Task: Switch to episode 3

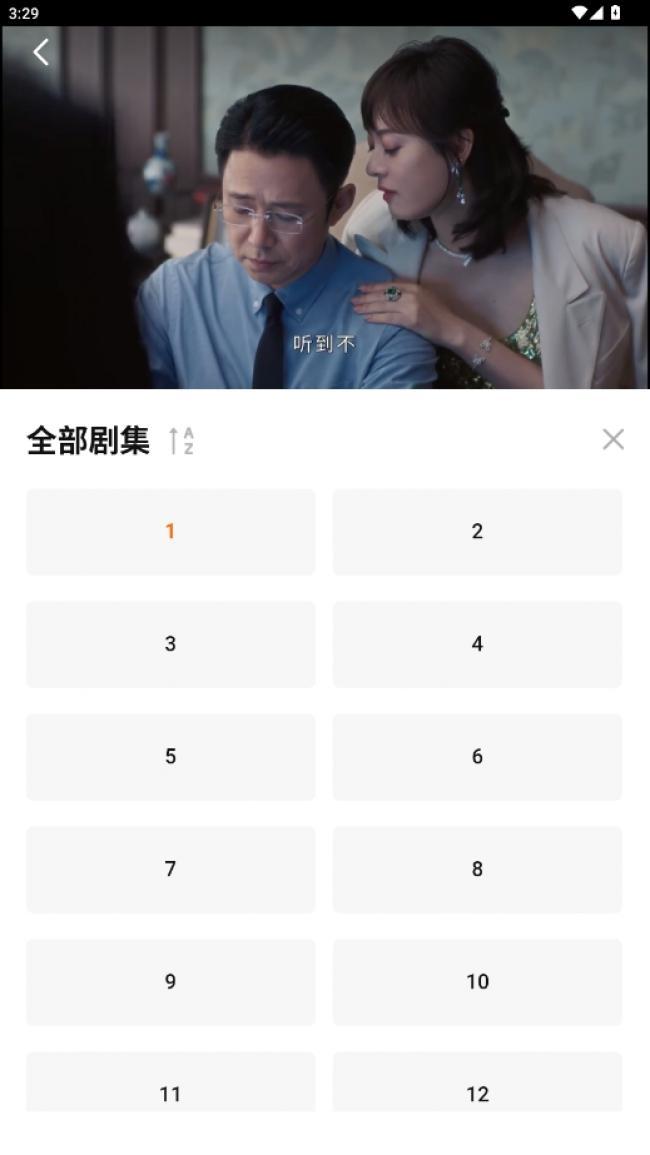Action: [170, 644]
